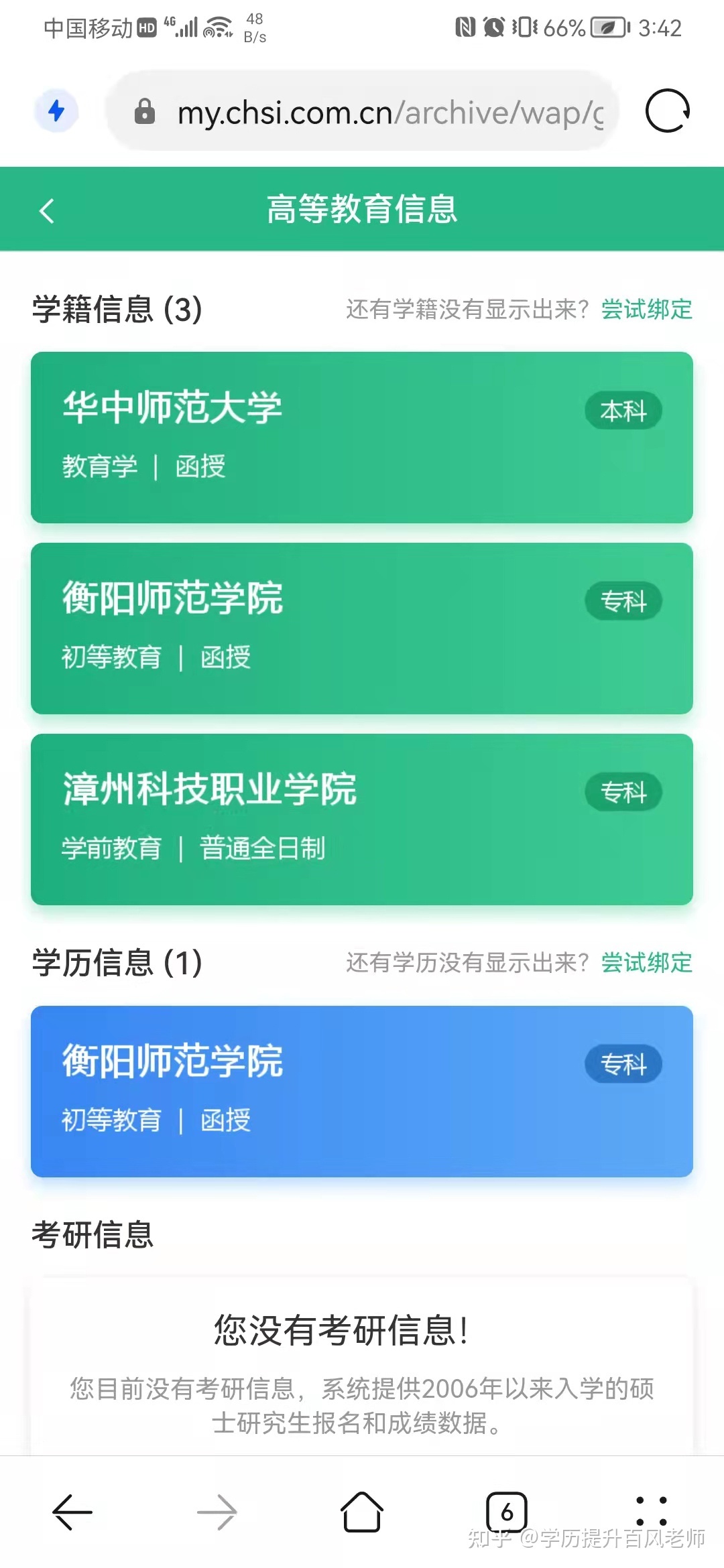Open the browser's four-dot menu
Screen dimensions: 724x1568
(x=652, y=1512)
